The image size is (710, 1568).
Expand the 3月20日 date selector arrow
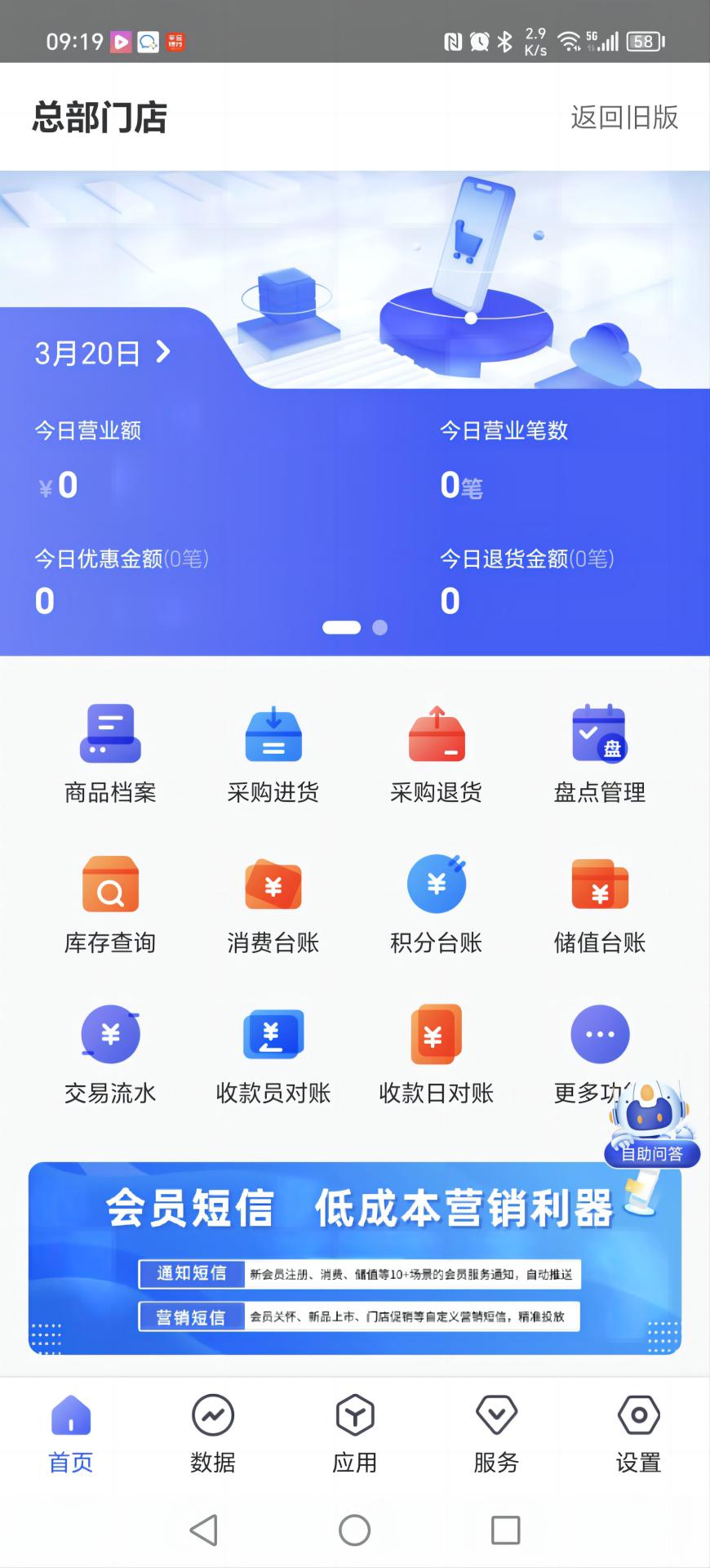click(x=164, y=353)
